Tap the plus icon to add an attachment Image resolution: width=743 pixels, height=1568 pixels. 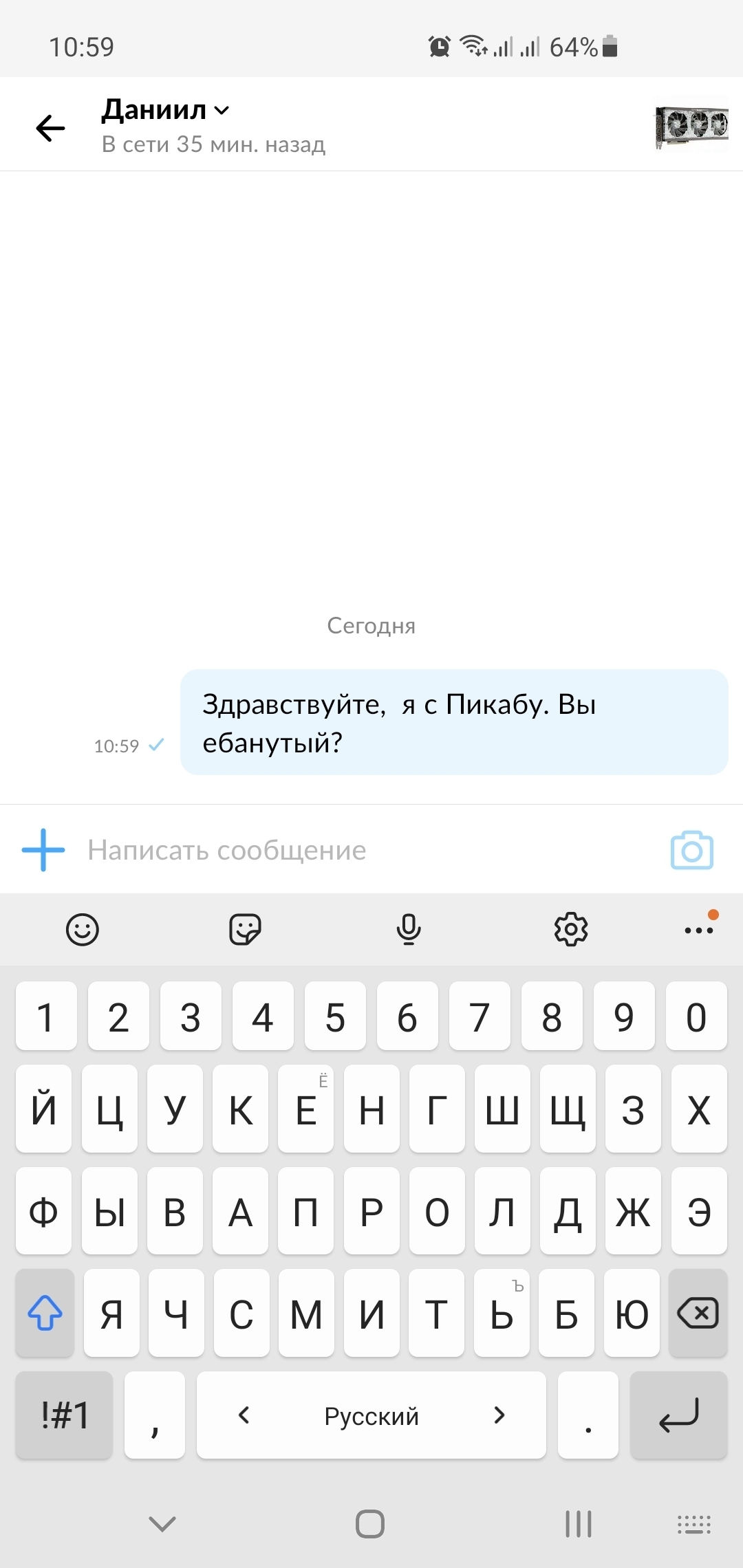point(43,850)
